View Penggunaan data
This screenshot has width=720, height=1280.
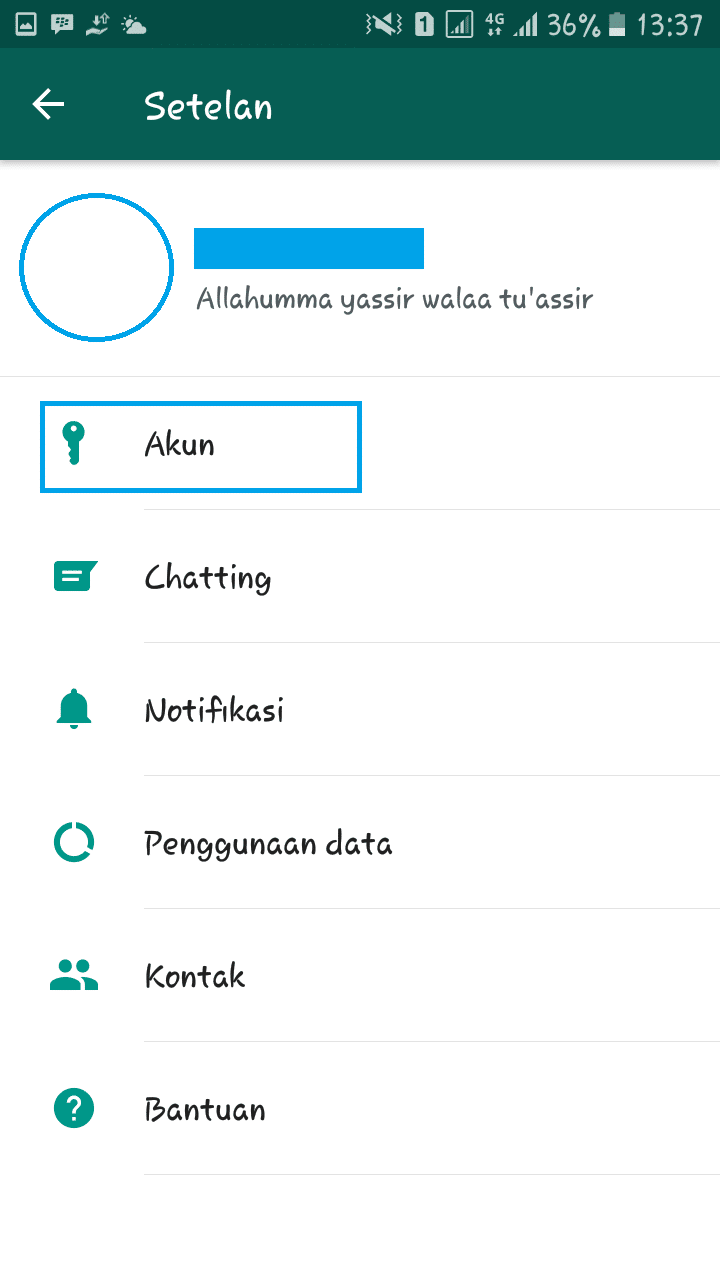click(x=360, y=843)
